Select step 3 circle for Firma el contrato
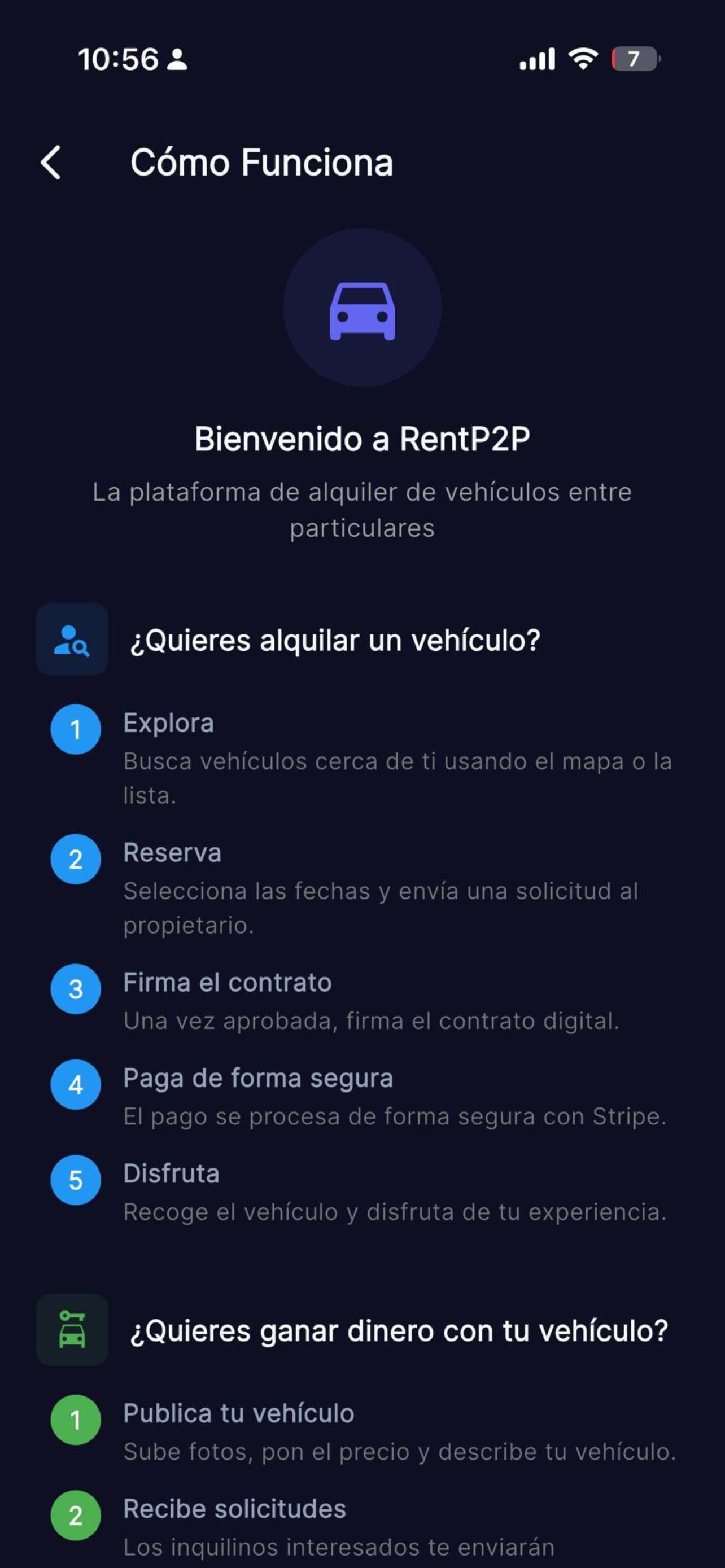The width and height of the screenshot is (725, 1568). click(x=76, y=989)
